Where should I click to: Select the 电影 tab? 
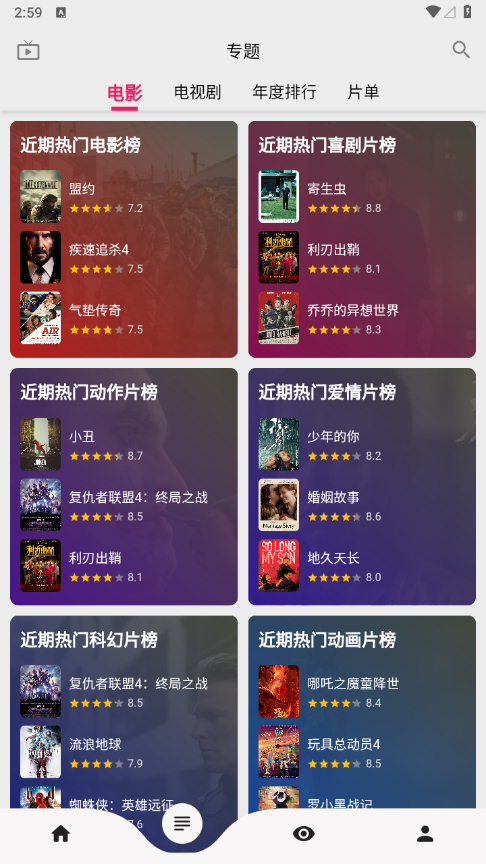(125, 93)
